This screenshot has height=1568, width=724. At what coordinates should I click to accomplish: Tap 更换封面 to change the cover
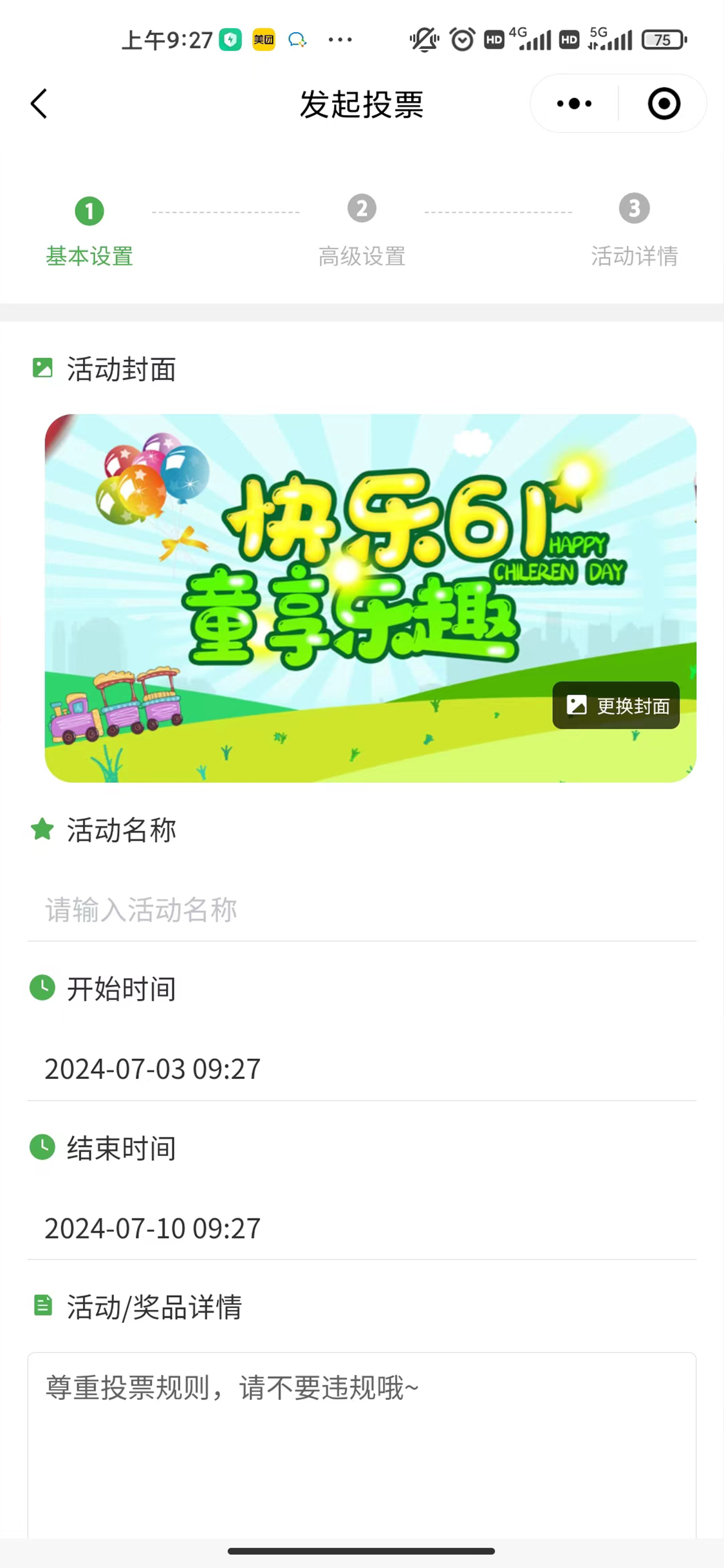[x=616, y=705]
